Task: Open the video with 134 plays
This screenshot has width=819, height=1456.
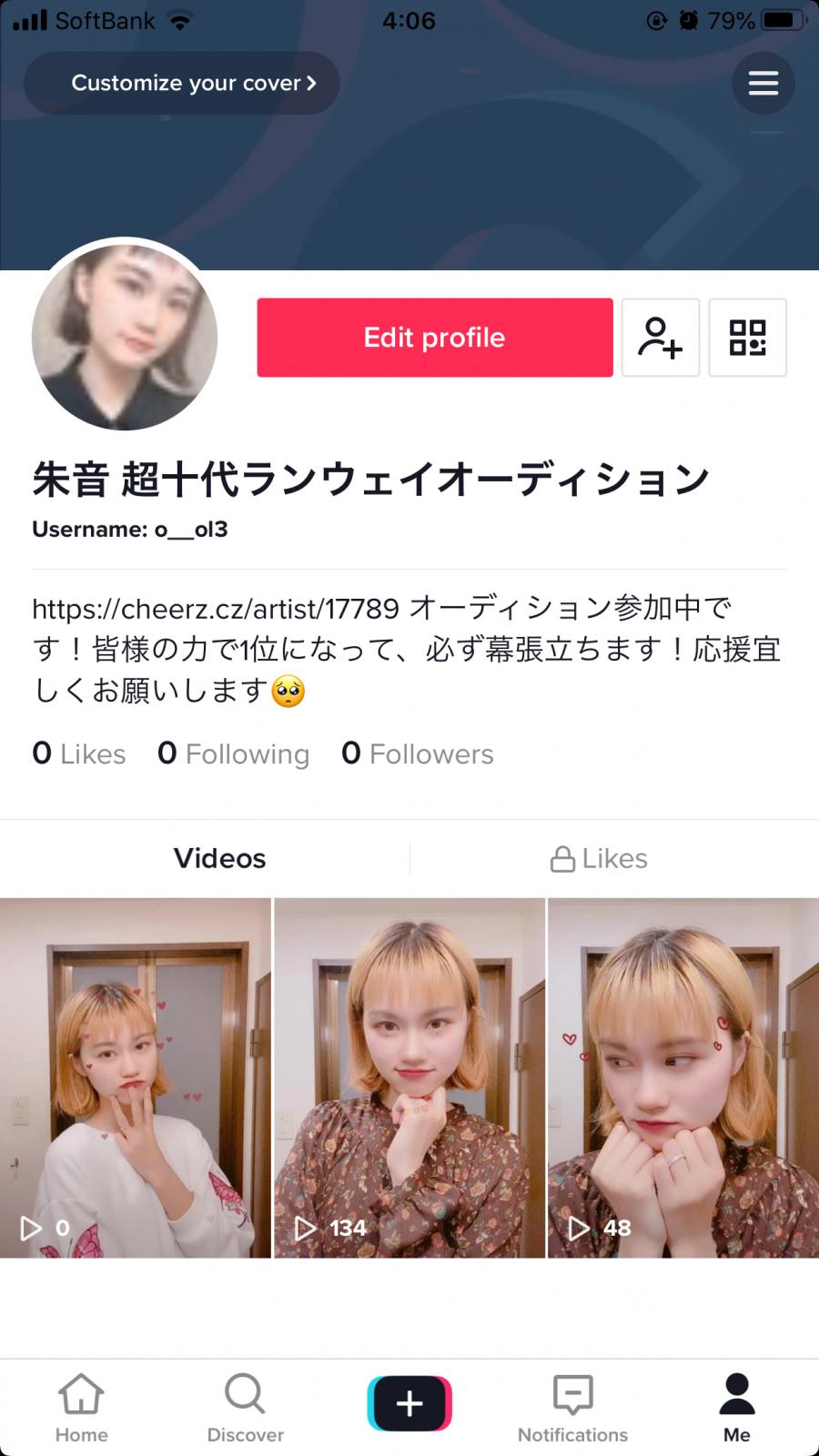Action: click(x=409, y=1077)
